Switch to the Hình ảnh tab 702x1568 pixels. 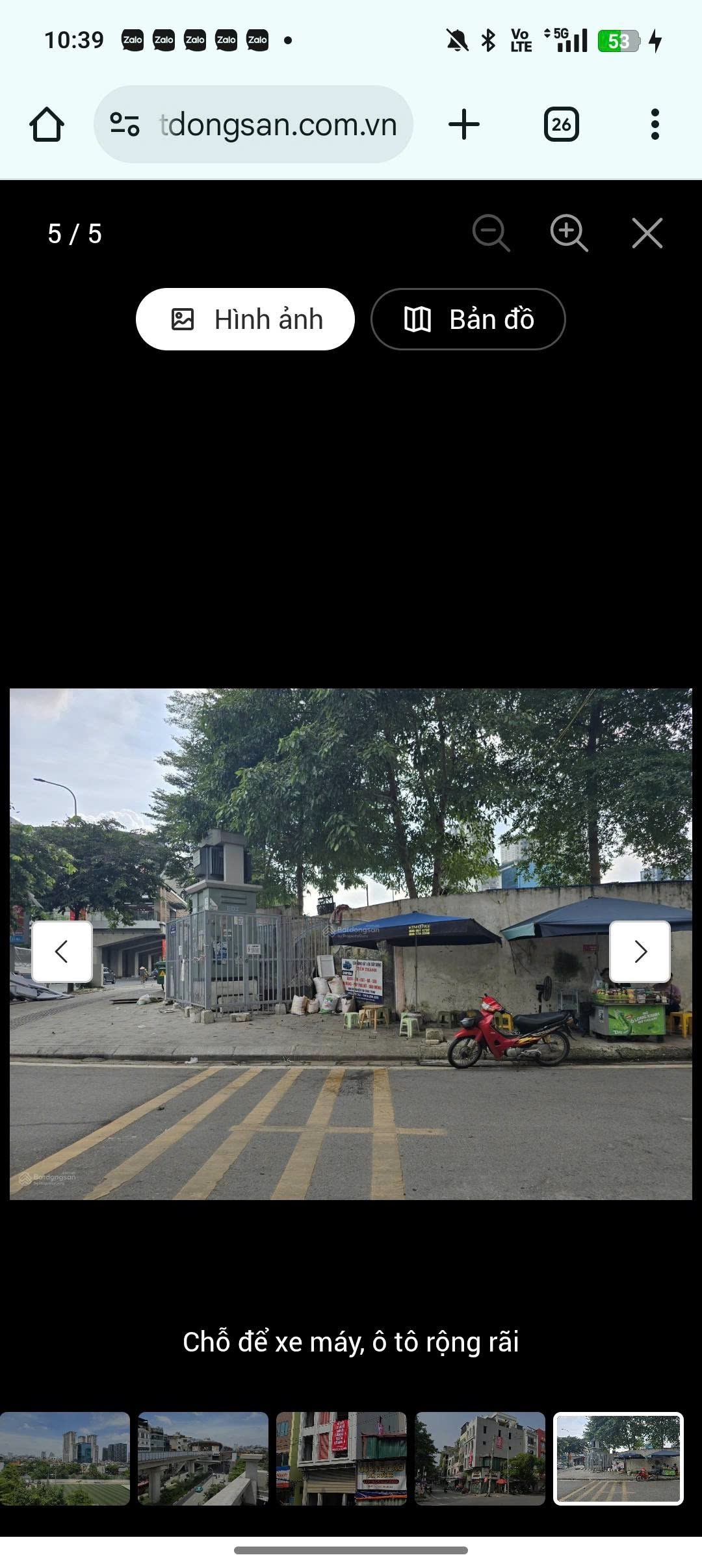245,319
